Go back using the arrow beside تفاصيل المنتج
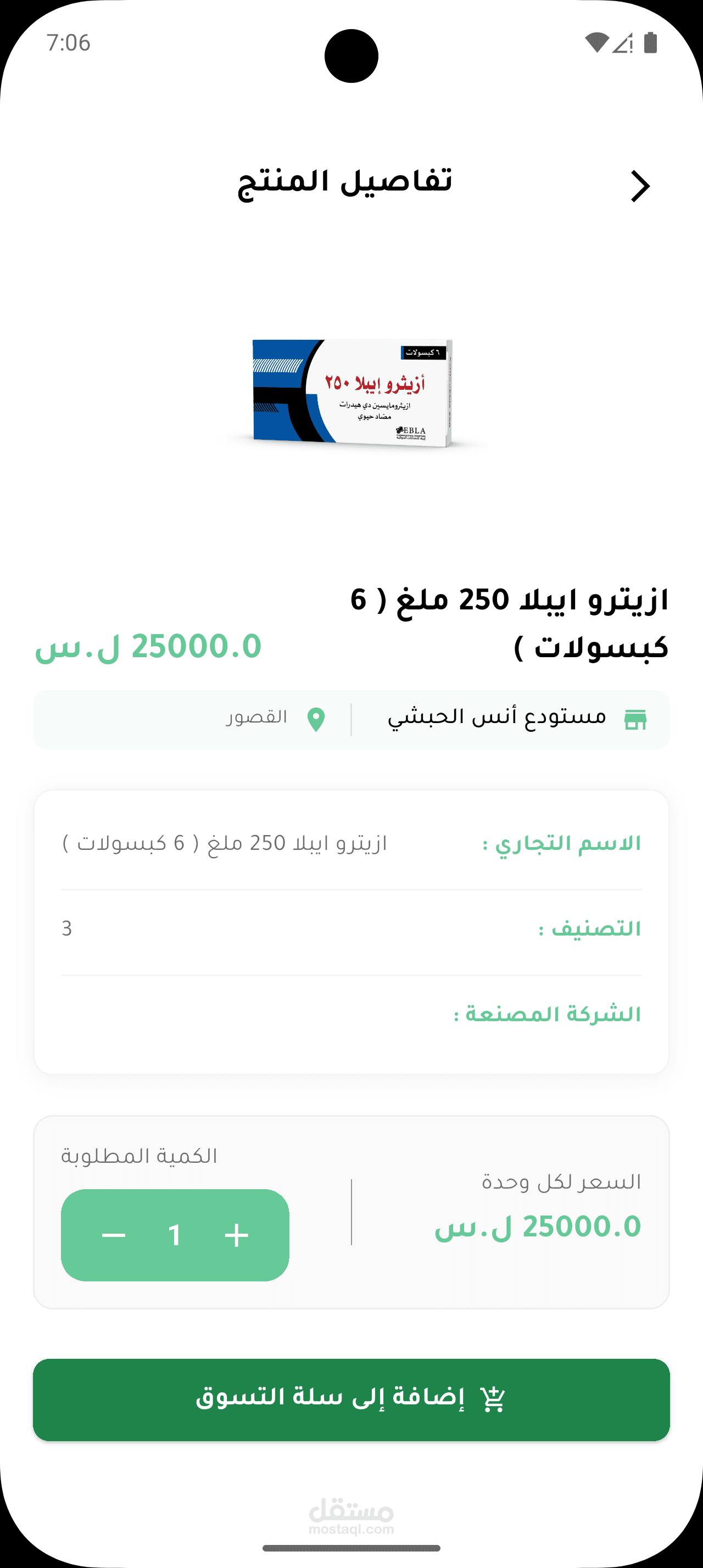 640,186
